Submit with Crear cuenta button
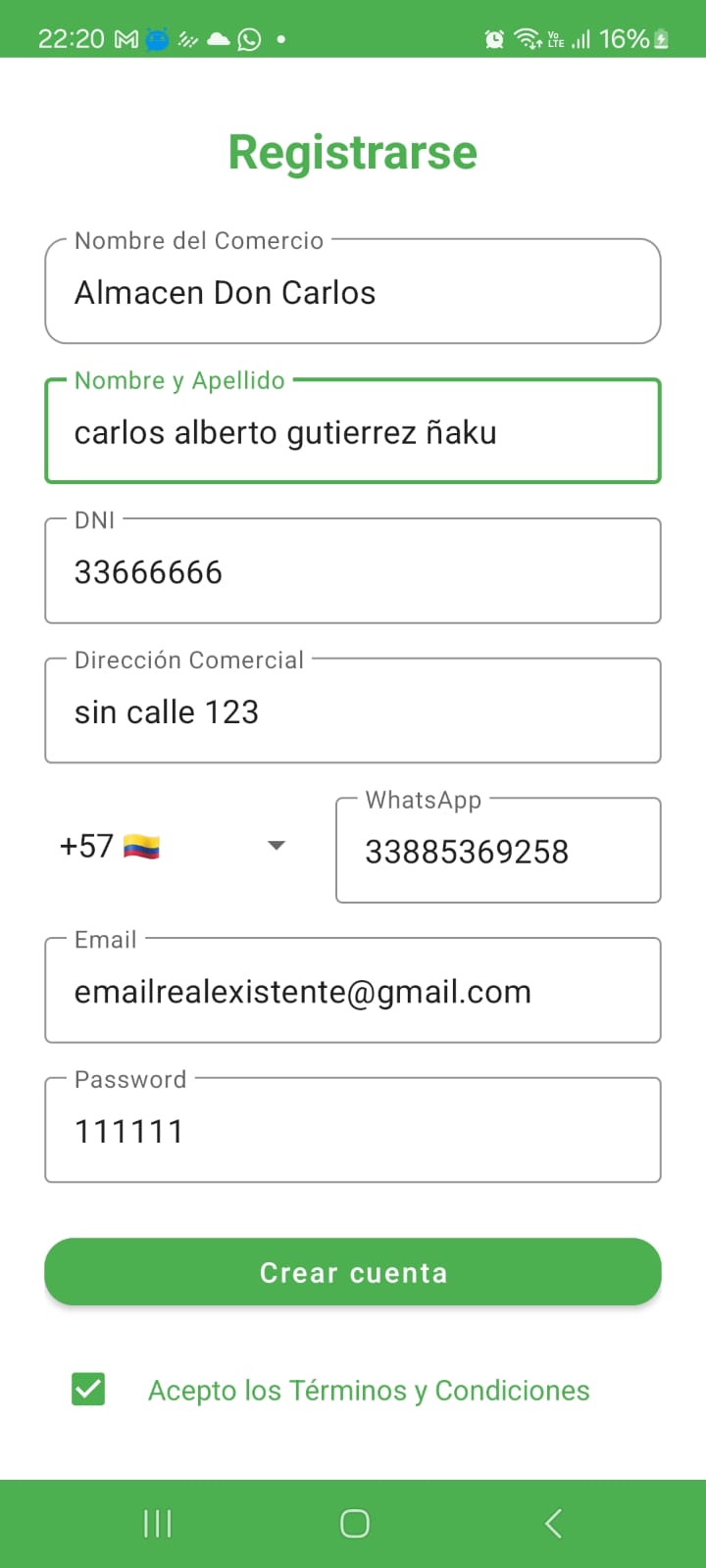Image resolution: width=706 pixels, height=1568 pixels. 353,1272
